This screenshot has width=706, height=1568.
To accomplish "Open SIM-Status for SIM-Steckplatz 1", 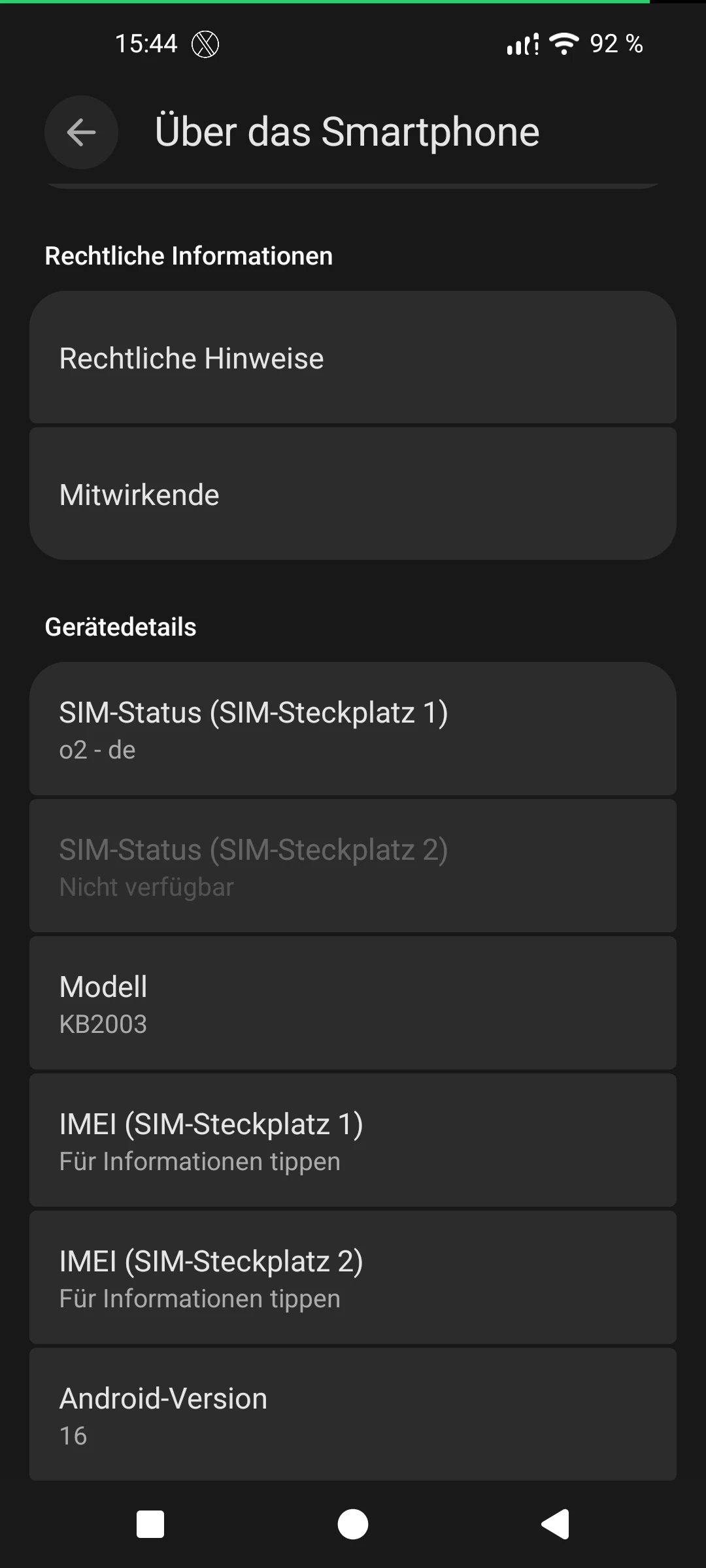I will [x=353, y=729].
